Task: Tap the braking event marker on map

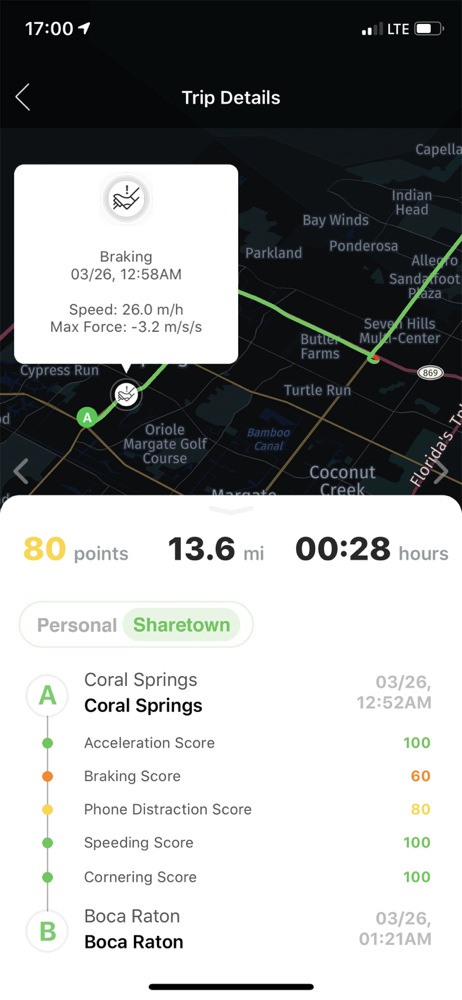Action: [x=126, y=395]
